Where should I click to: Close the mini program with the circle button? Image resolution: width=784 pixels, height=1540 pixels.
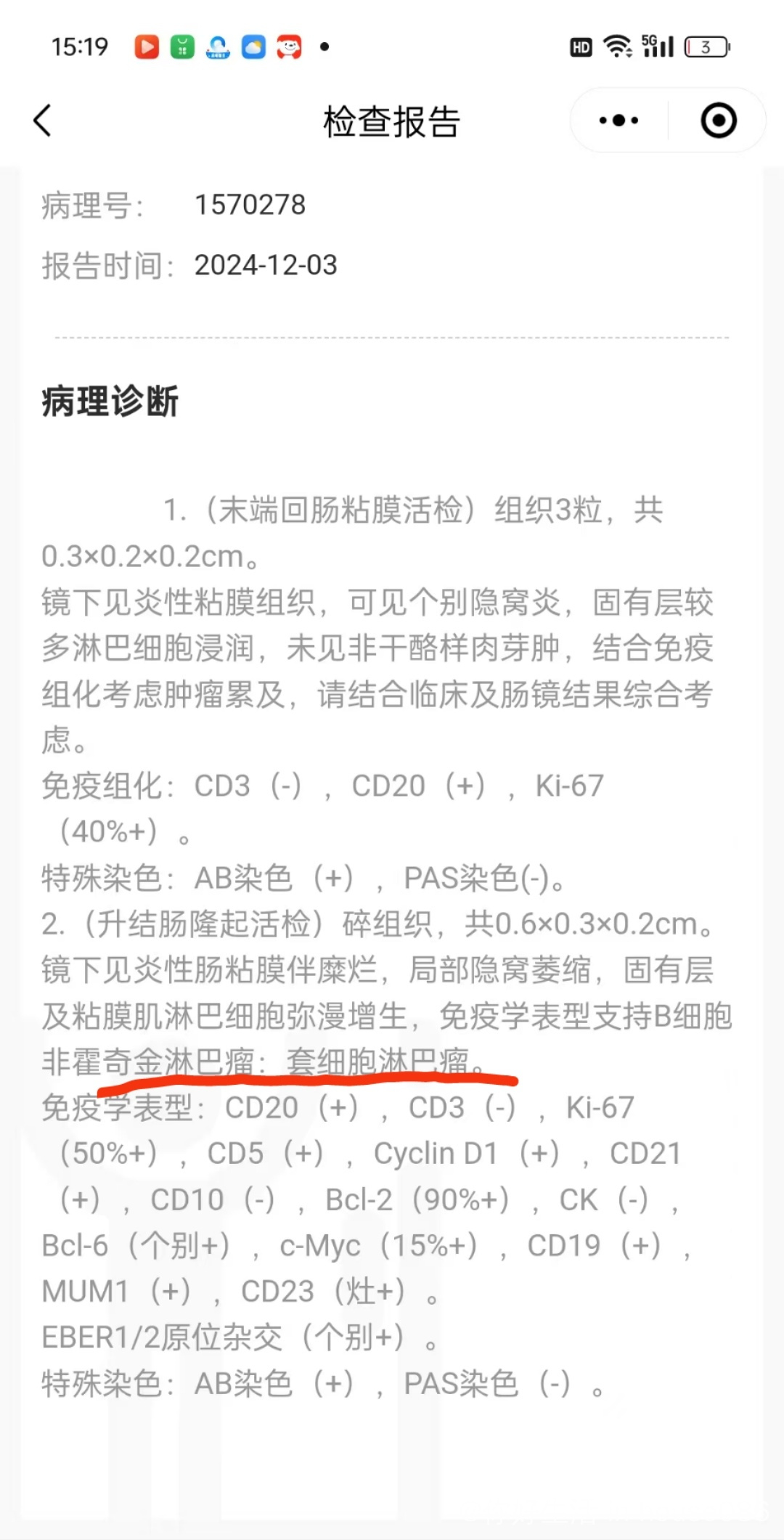point(718,121)
